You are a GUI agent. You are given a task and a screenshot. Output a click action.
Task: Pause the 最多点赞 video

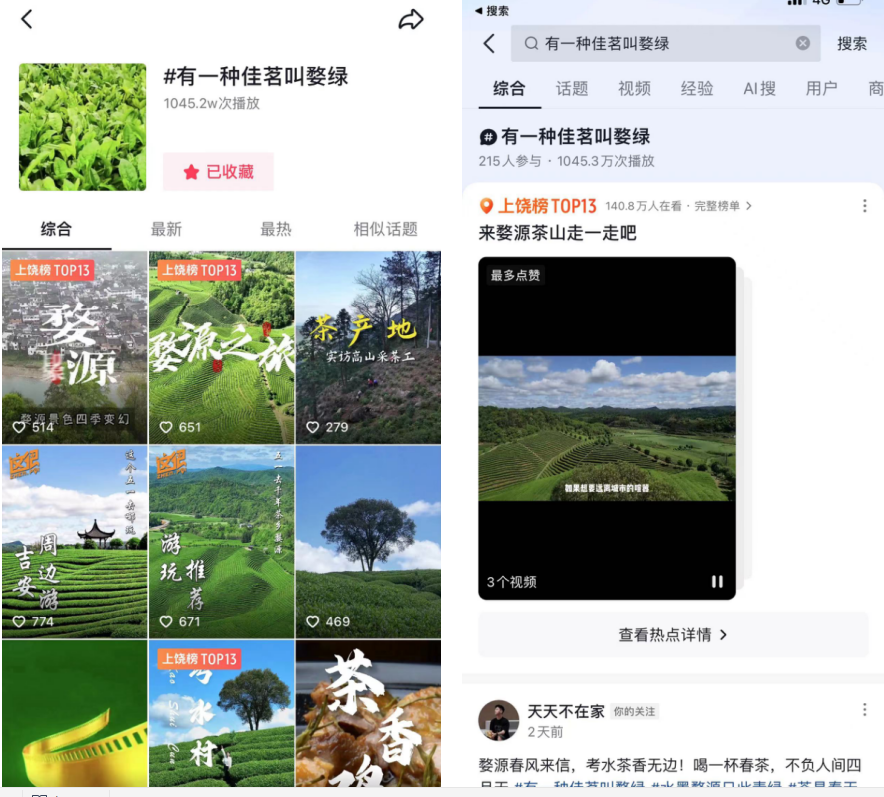coord(717,581)
